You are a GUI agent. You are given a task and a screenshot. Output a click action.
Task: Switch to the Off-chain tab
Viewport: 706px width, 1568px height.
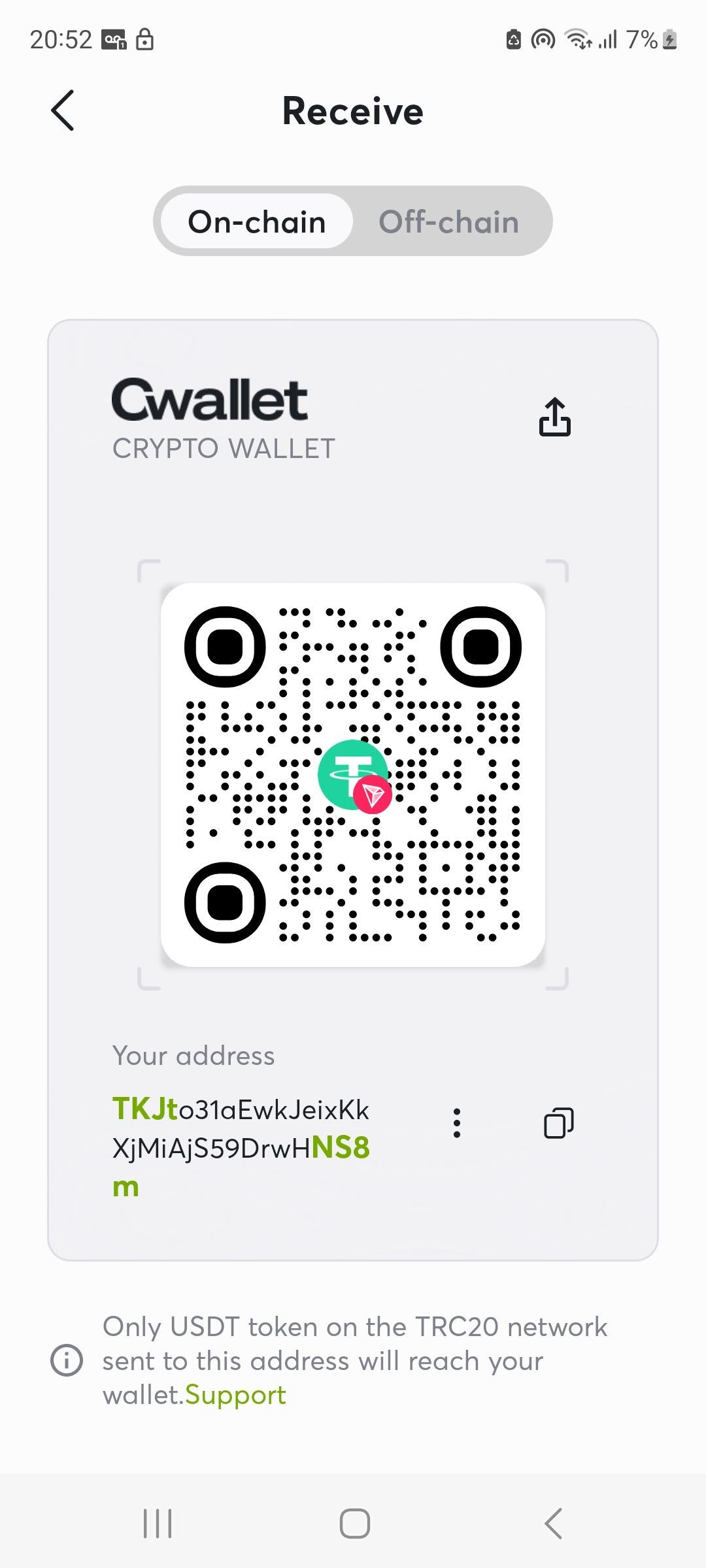pos(449,222)
